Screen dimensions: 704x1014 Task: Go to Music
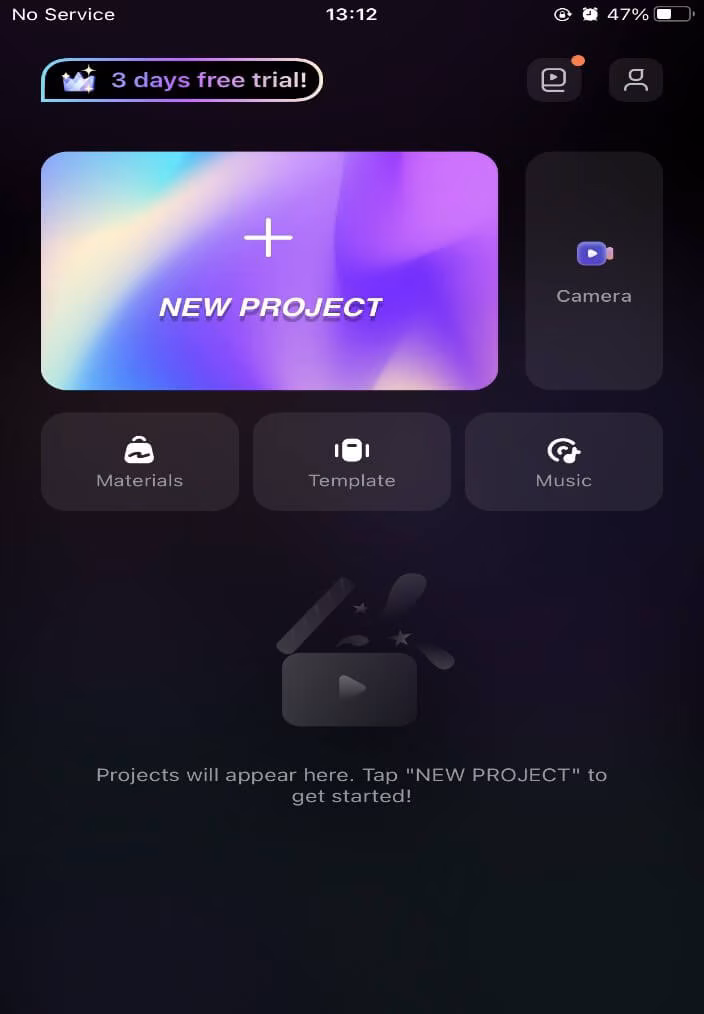(x=564, y=462)
